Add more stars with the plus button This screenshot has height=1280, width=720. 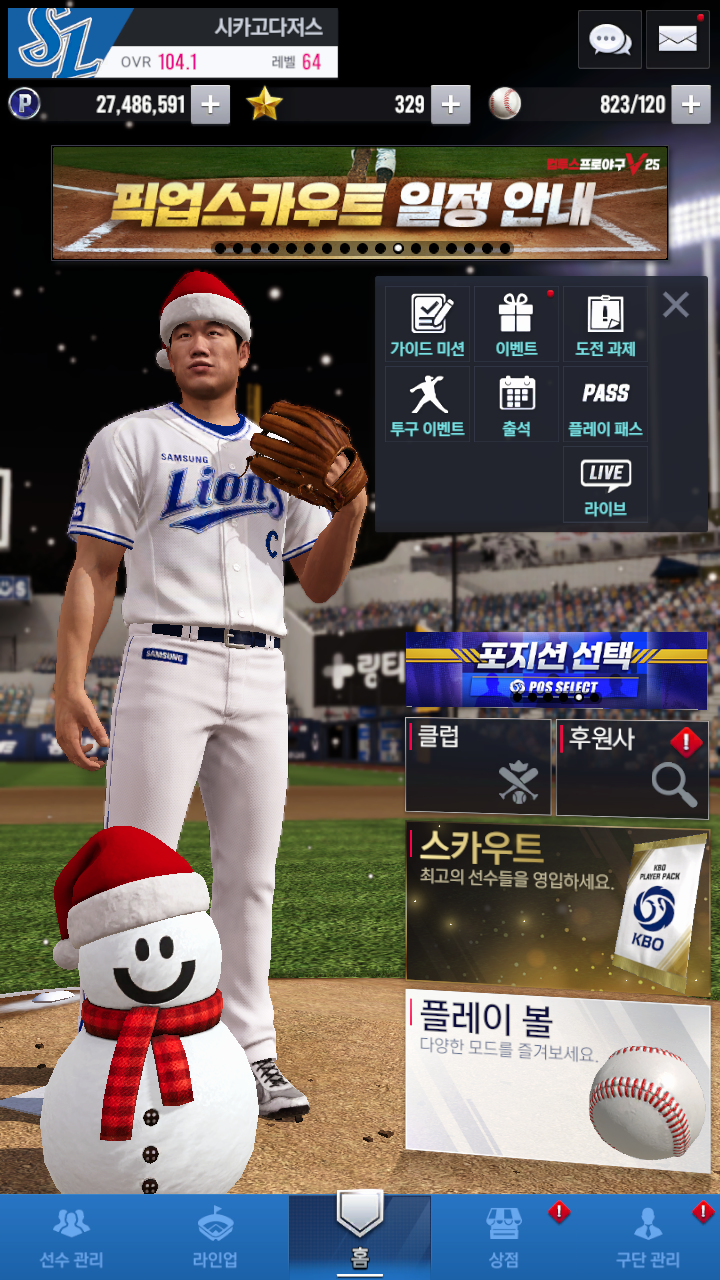click(x=450, y=104)
